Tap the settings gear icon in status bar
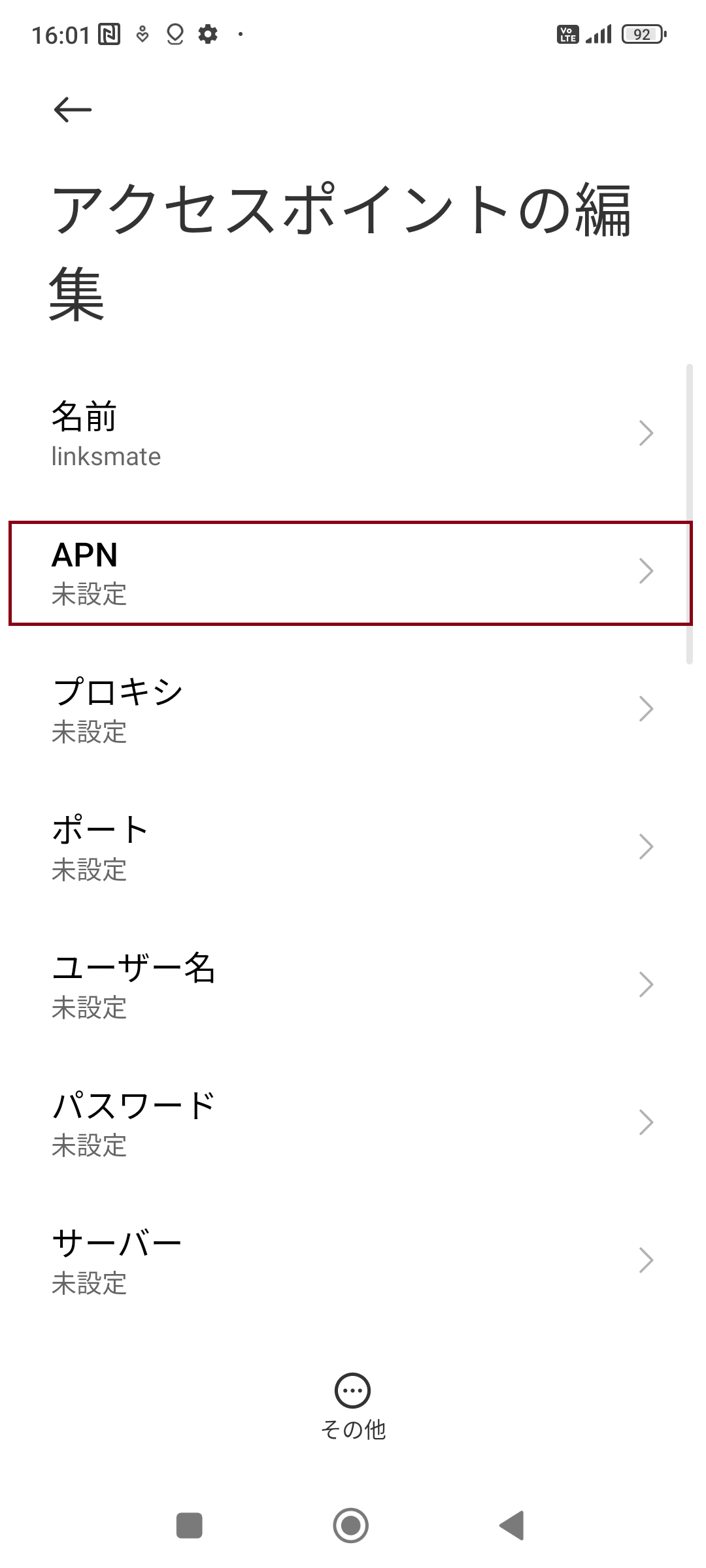 coord(208,33)
